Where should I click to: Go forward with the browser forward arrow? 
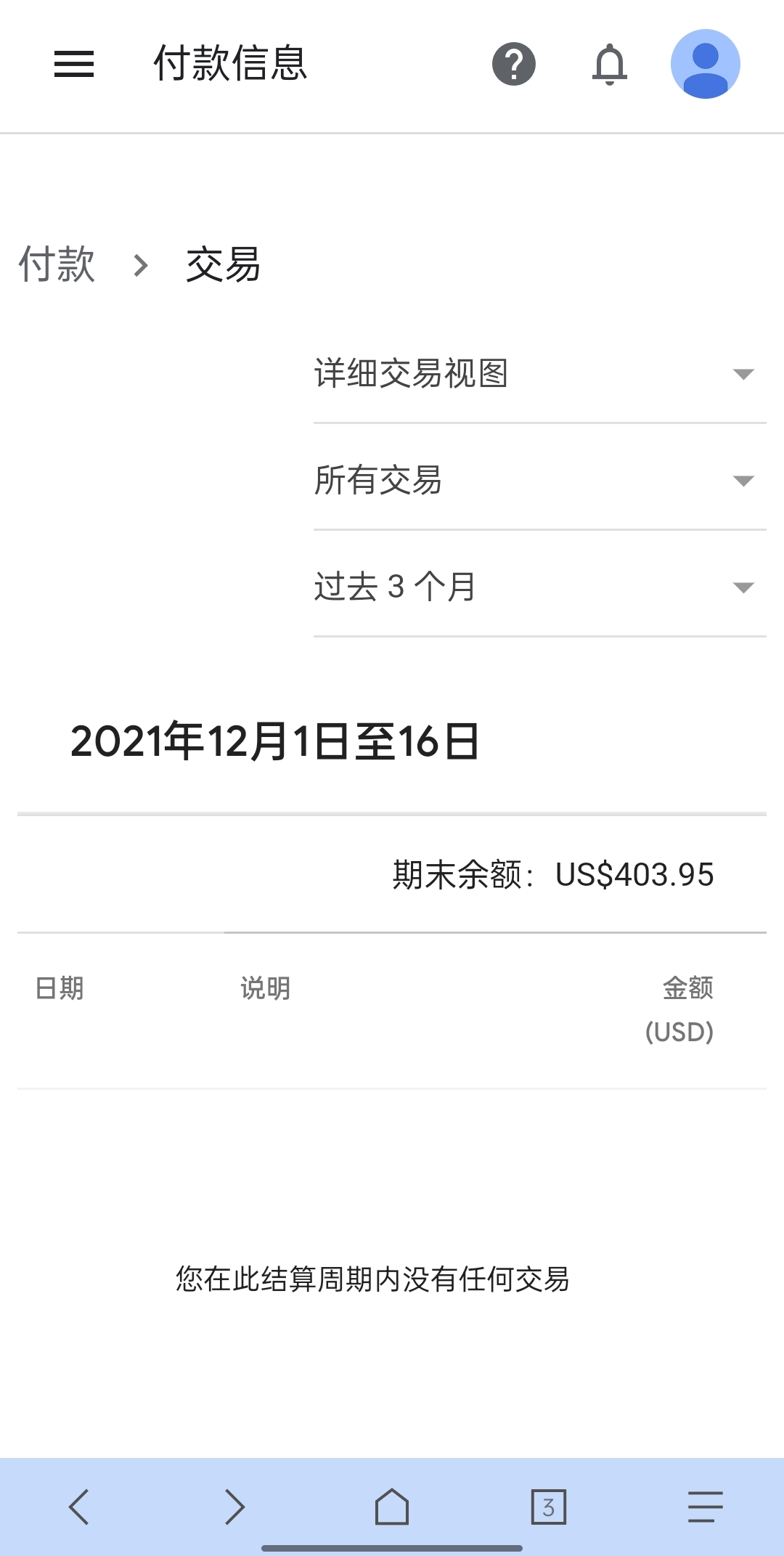[x=234, y=1507]
